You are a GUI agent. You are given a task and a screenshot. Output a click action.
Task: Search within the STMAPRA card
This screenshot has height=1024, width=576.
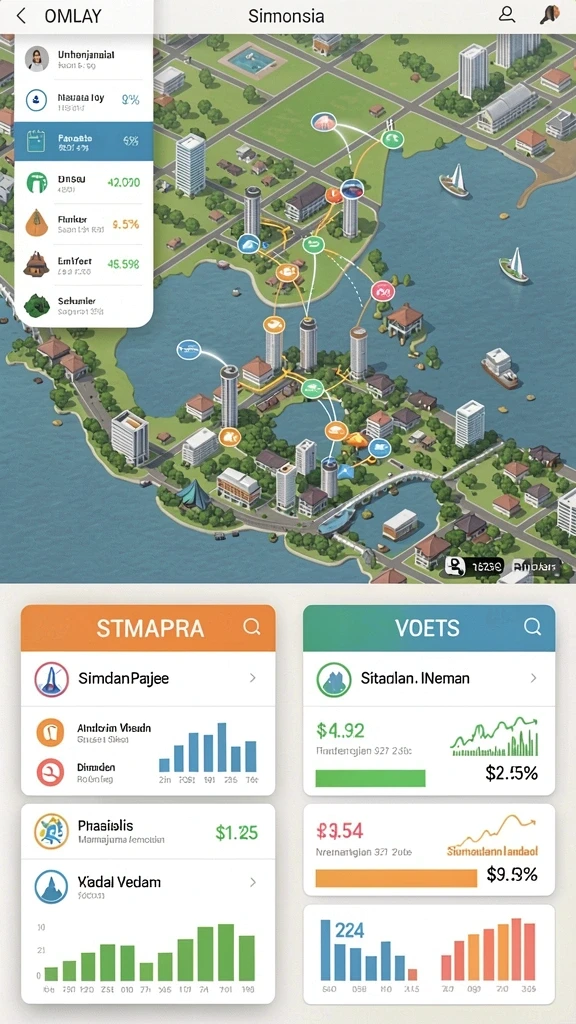(251, 627)
